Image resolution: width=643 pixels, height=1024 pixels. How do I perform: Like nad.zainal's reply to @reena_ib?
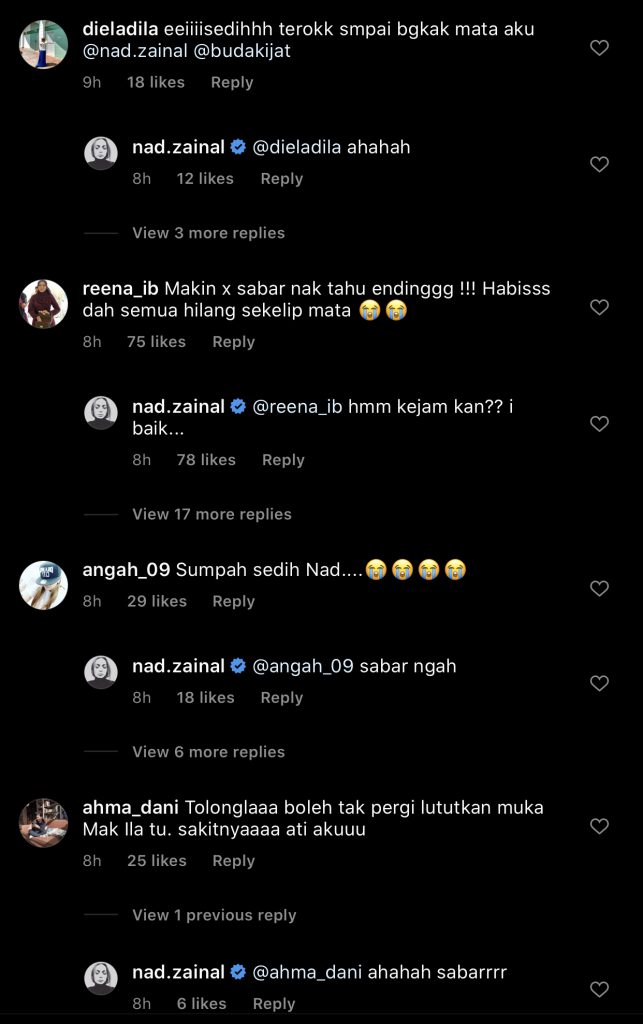599,425
